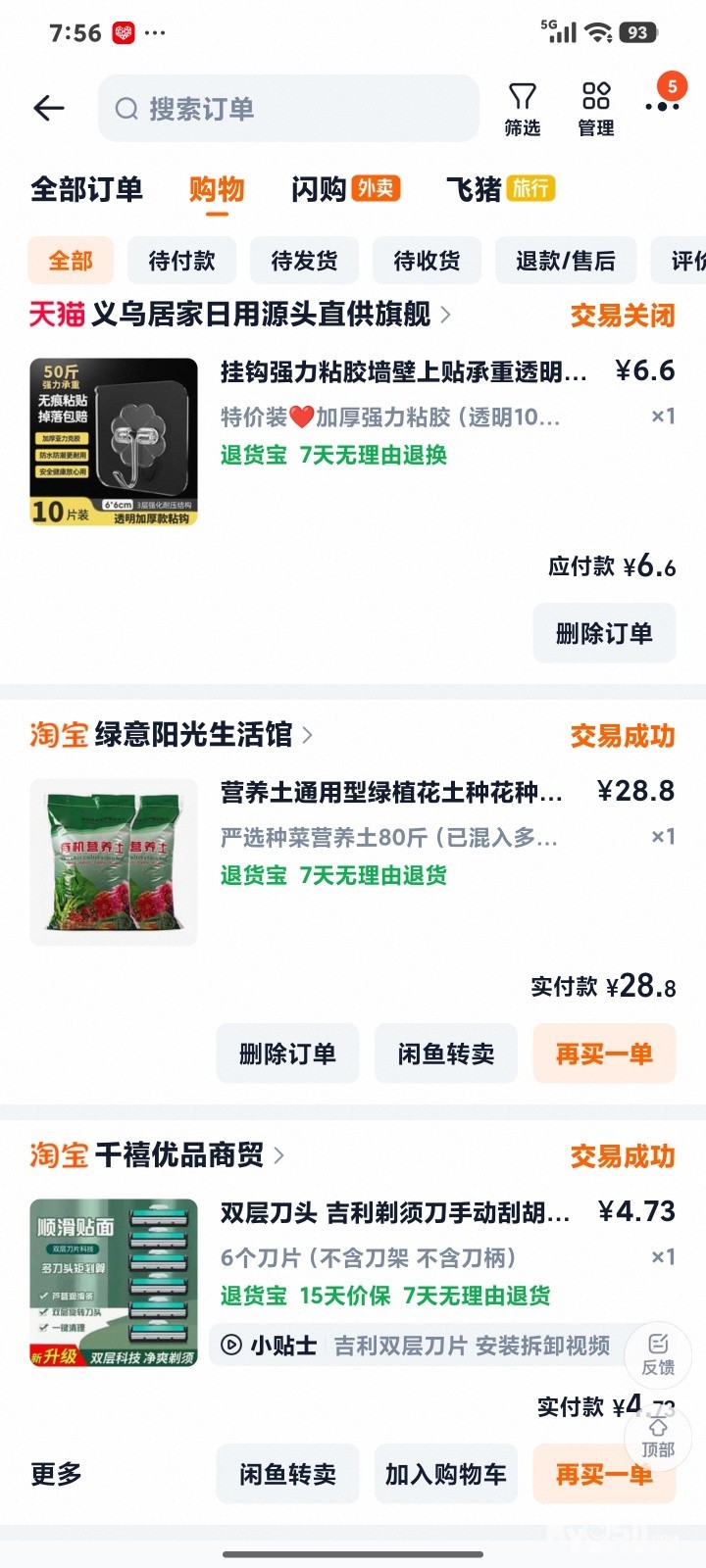The width and height of the screenshot is (706, 1568).
Task: Open the 绿意阳光生活馆 store
Action: 193,735
